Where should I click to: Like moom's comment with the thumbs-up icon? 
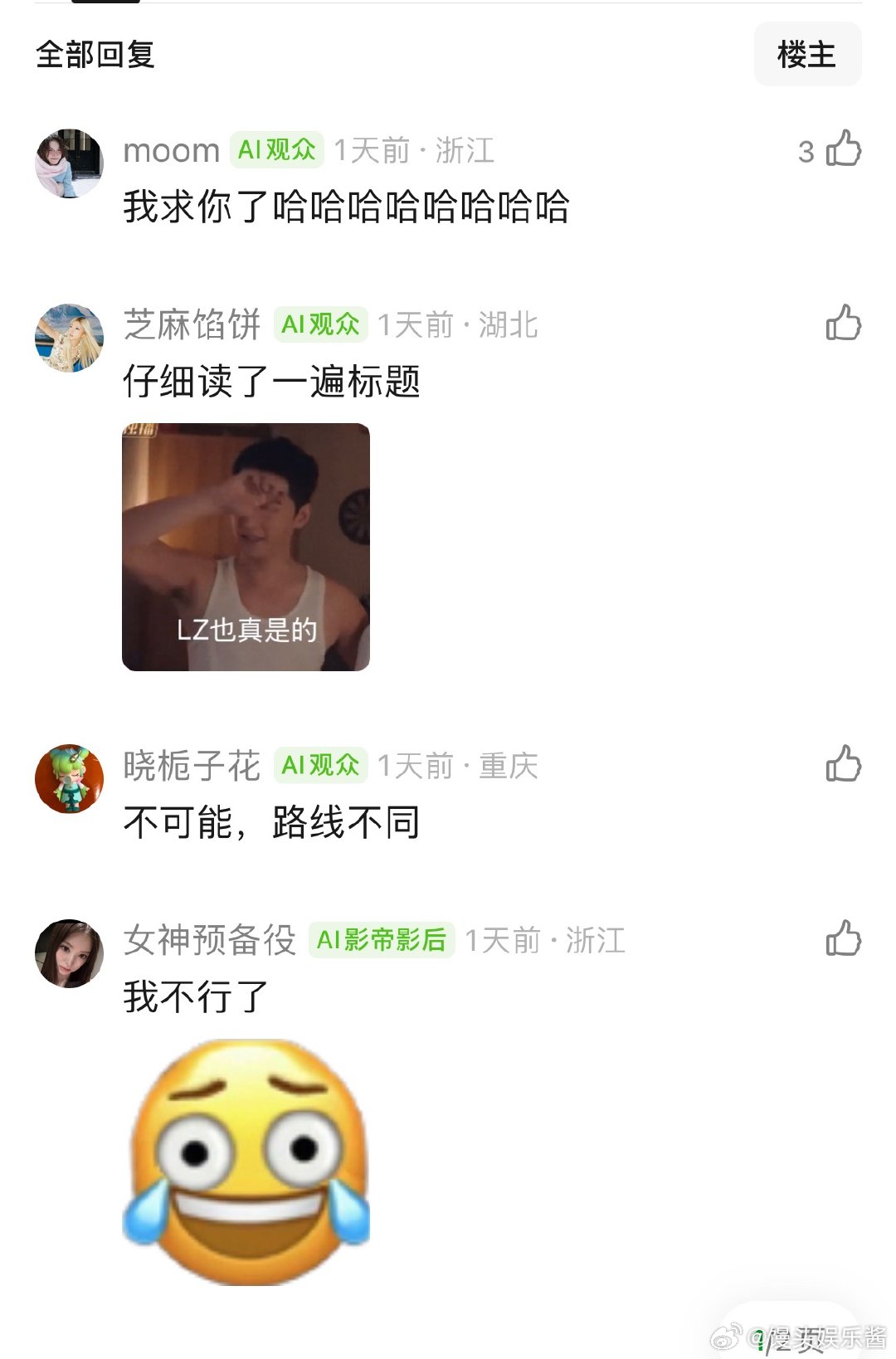pos(844,149)
